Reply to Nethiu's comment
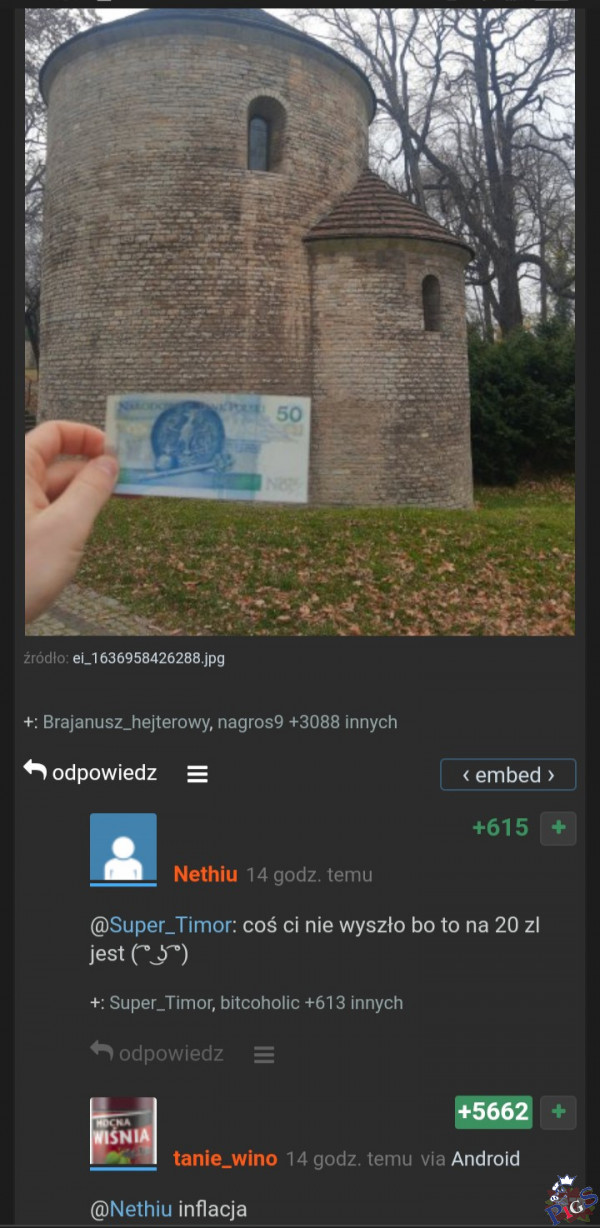This screenshot has width=600, height=1228. point(156,1053)
